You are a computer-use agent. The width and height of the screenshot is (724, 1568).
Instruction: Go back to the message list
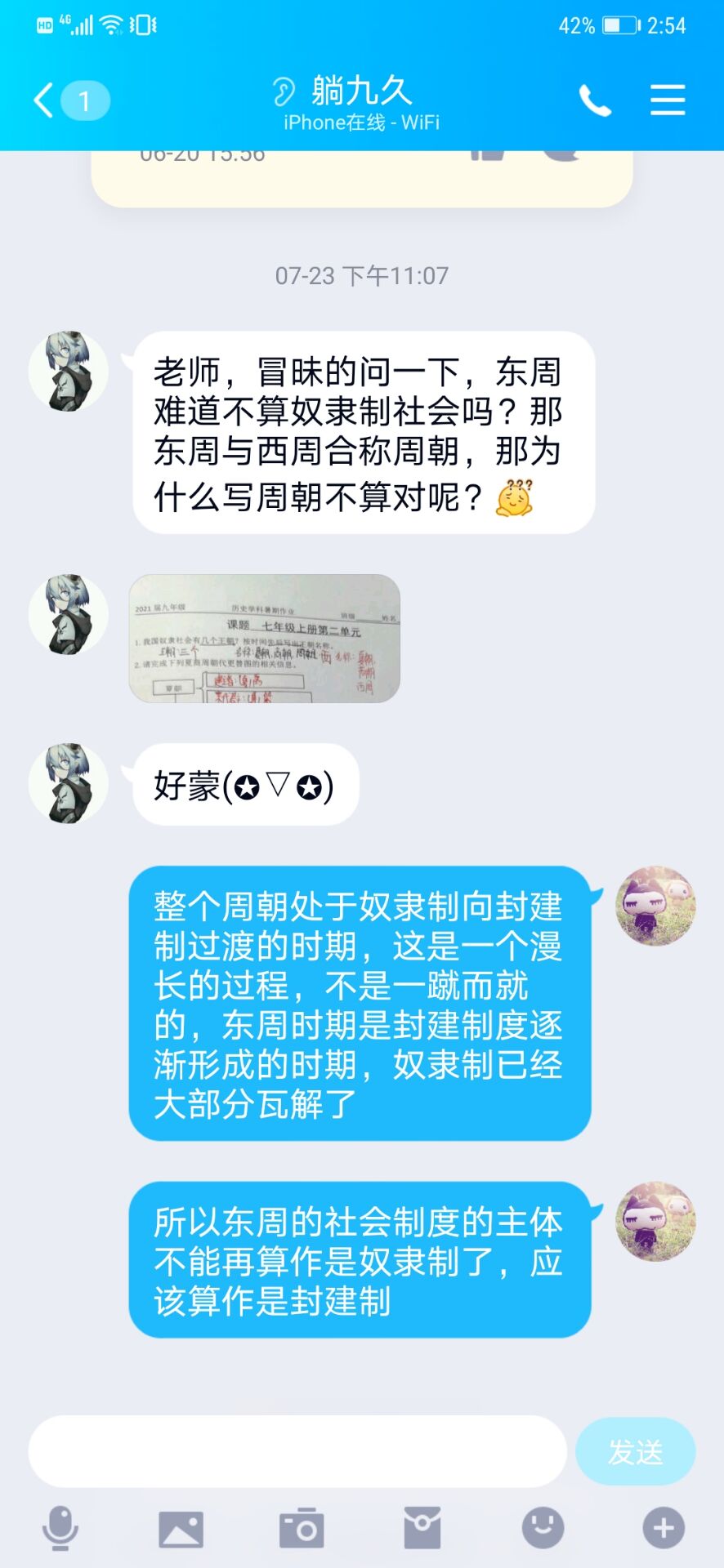(x=45, y=100)
